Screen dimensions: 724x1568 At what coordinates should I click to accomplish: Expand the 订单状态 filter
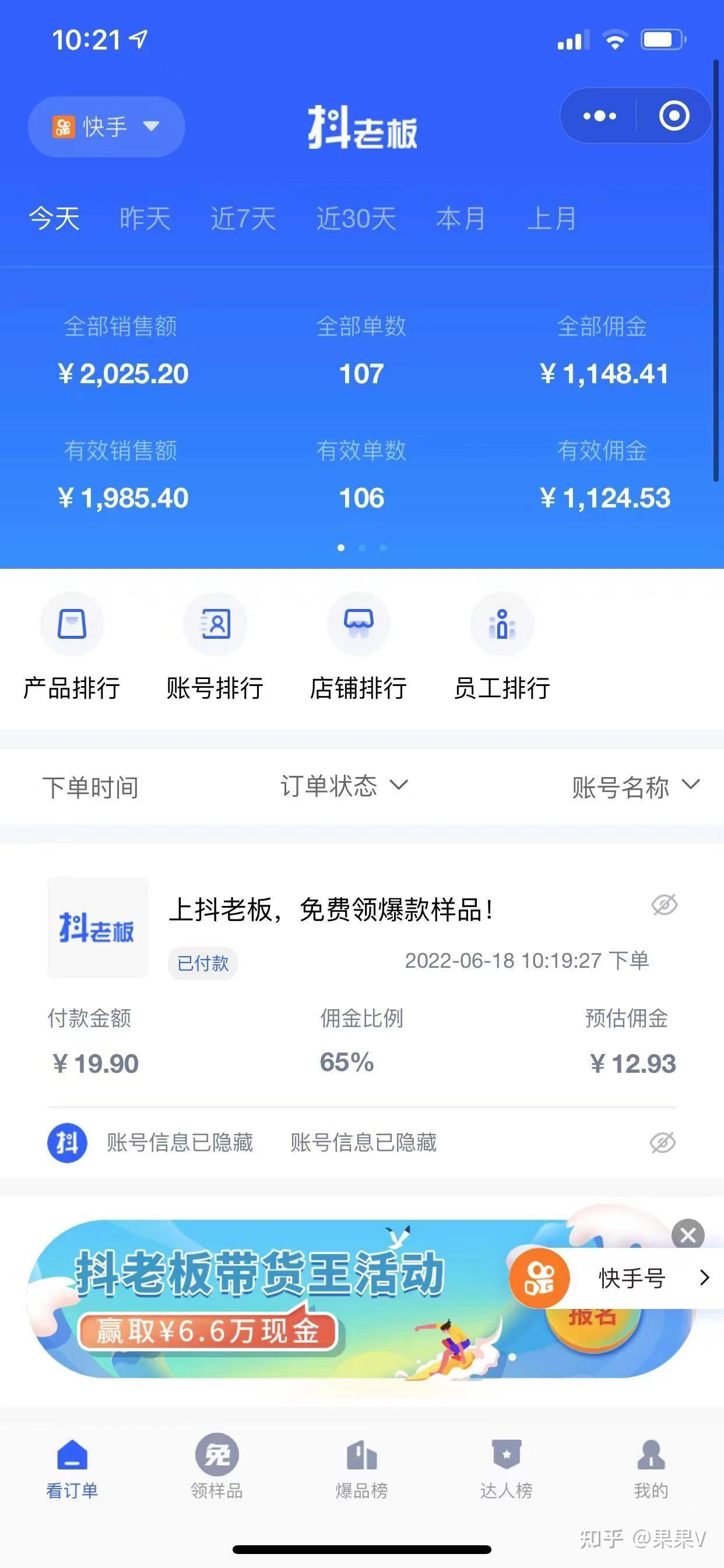click(344, 786)
